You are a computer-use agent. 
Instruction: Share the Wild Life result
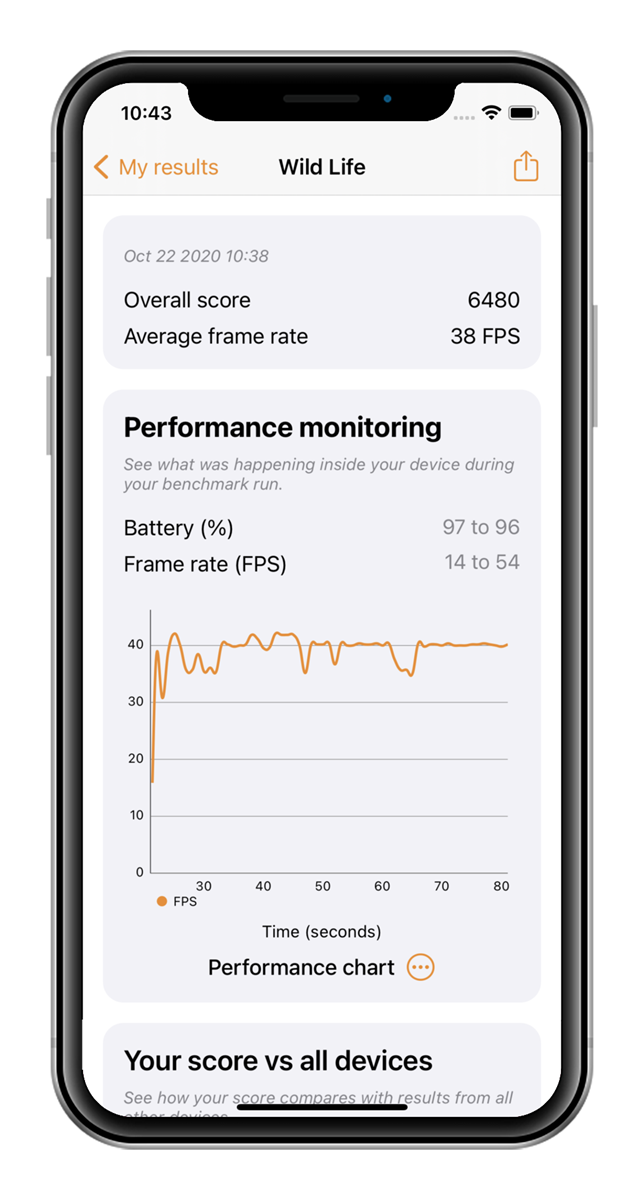tap(526, 166)
